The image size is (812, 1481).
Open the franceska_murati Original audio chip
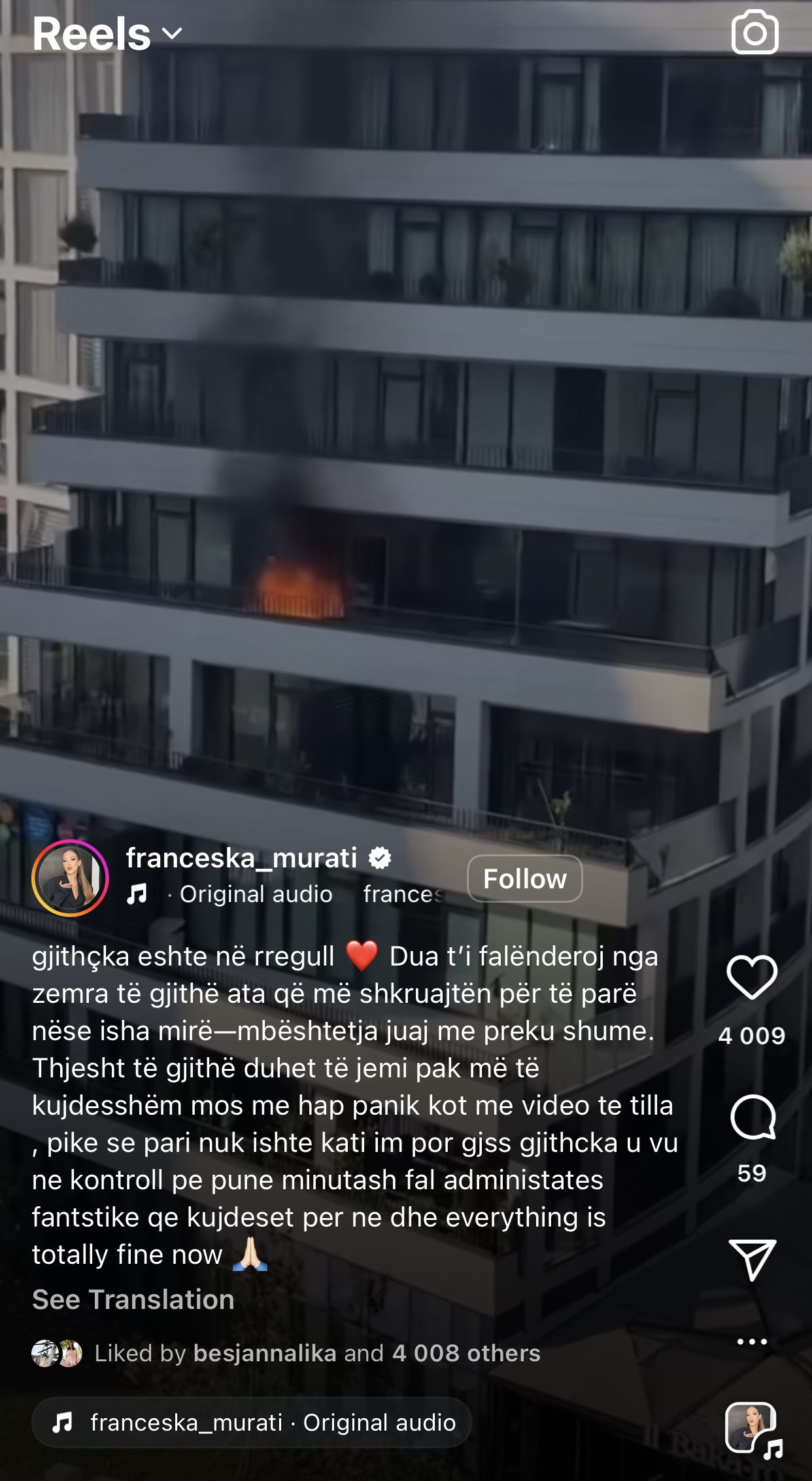(x=252, y=1422)
